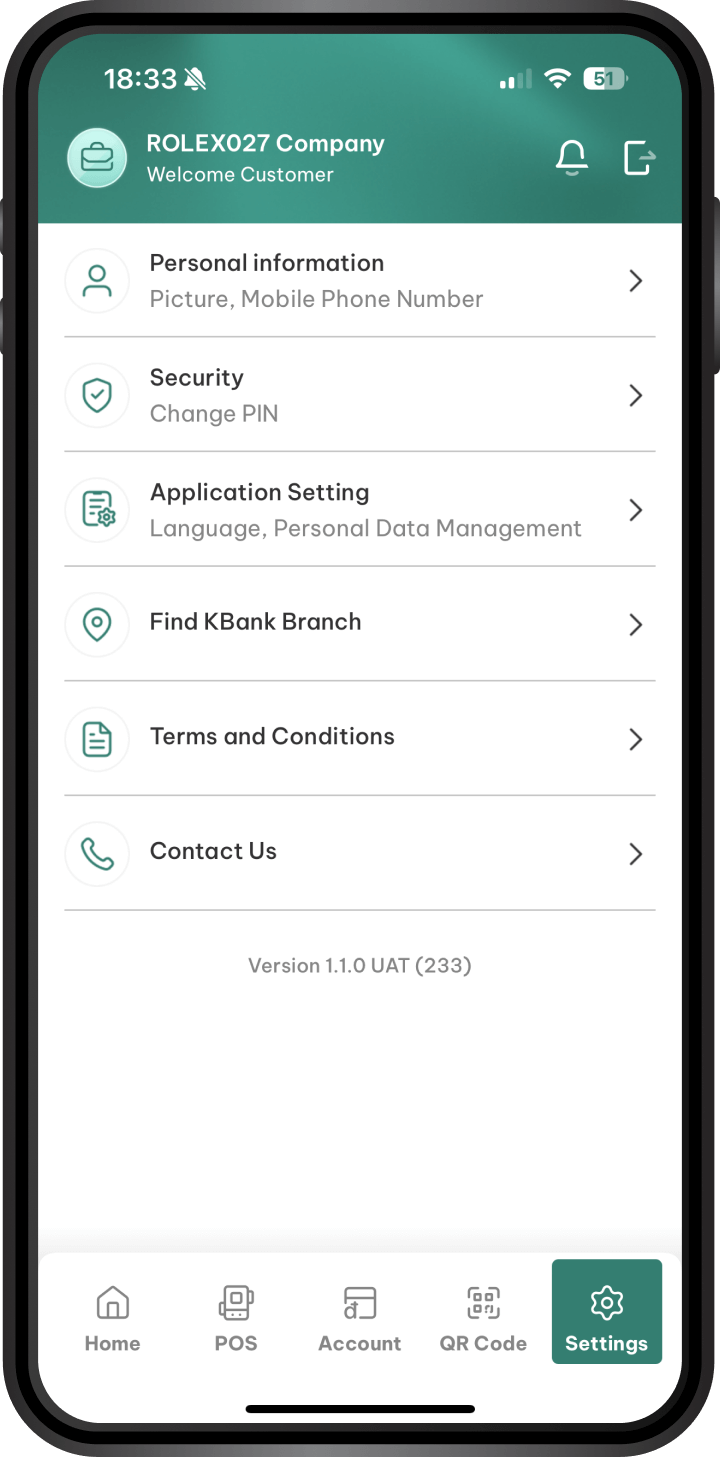The image size is (720, 1457).
Task: Select the QR Code tab
Action: 483,1318
